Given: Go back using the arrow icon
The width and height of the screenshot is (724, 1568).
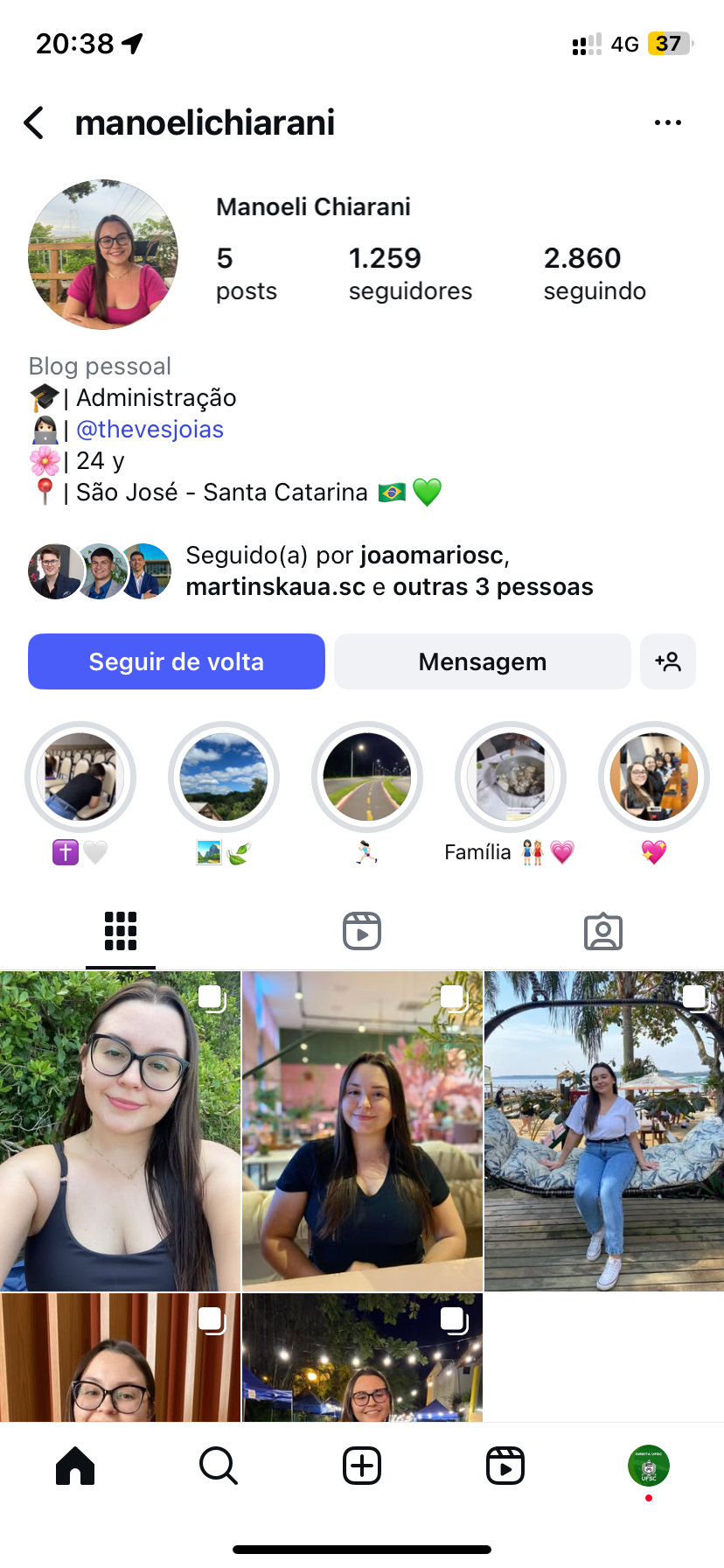Looking at the screenshot, I should (34, 123).
